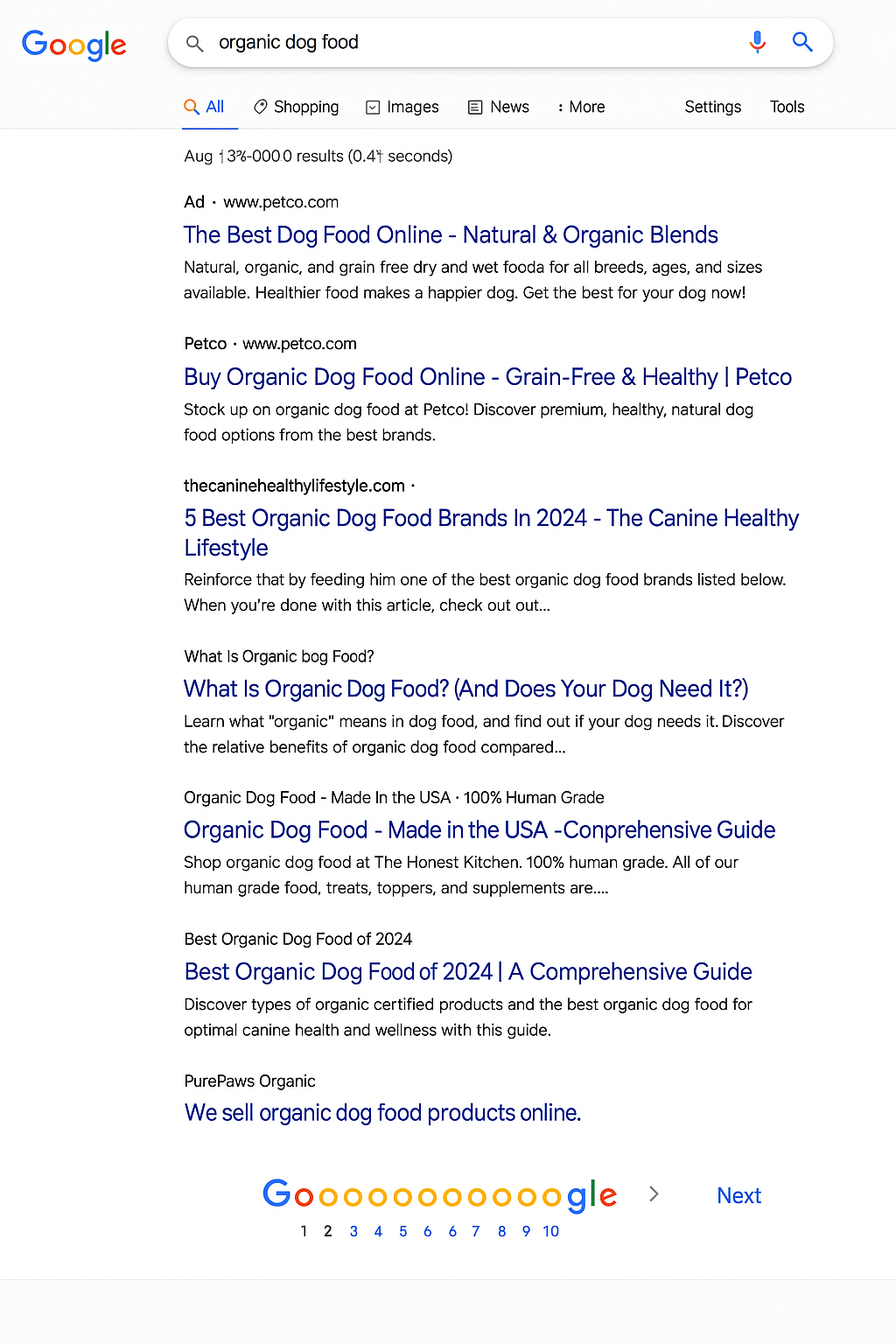896x1344 pixels.
Task: Go to results page 2
Action: pyautogui.click(x=328, y=1231)
